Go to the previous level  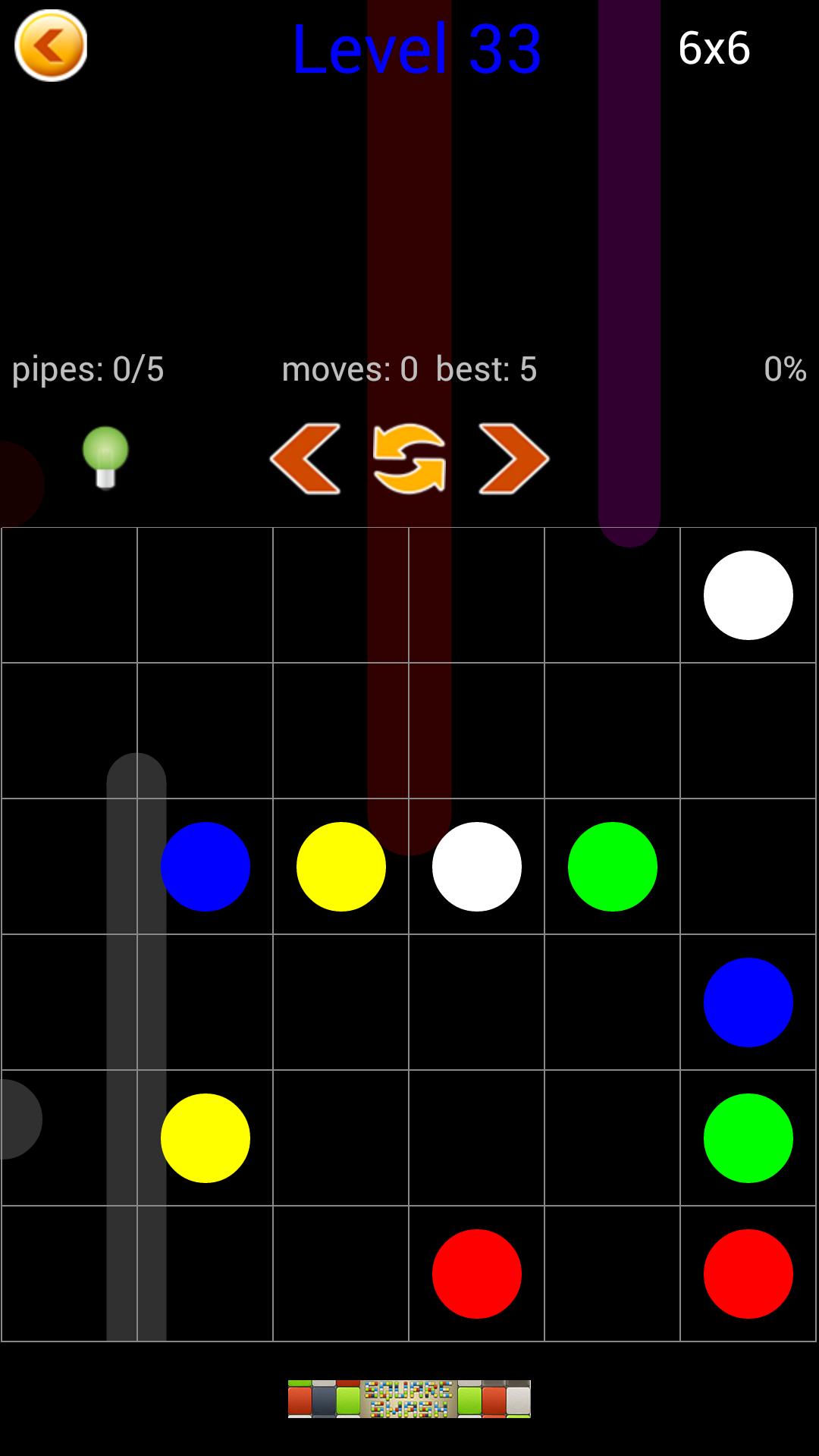tap(305, 459)
